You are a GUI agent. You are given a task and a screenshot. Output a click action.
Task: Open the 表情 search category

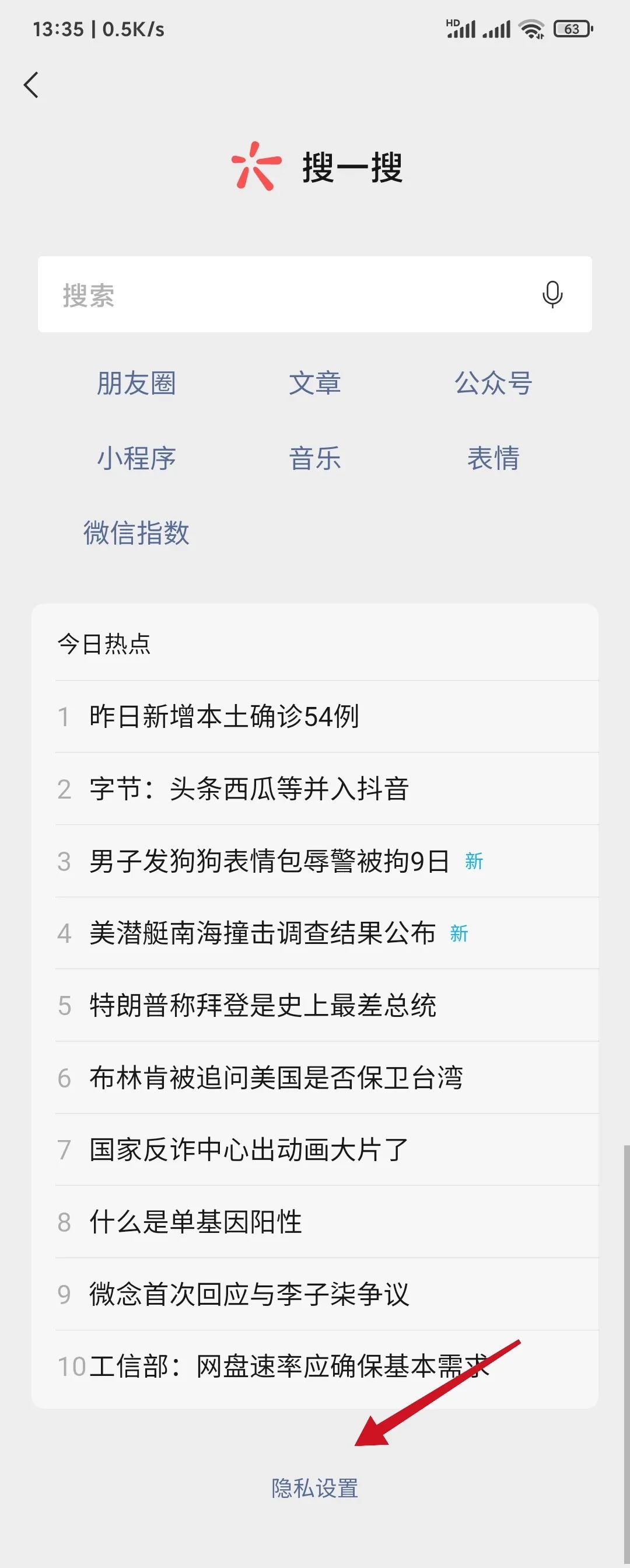click(x=495, y=459)
